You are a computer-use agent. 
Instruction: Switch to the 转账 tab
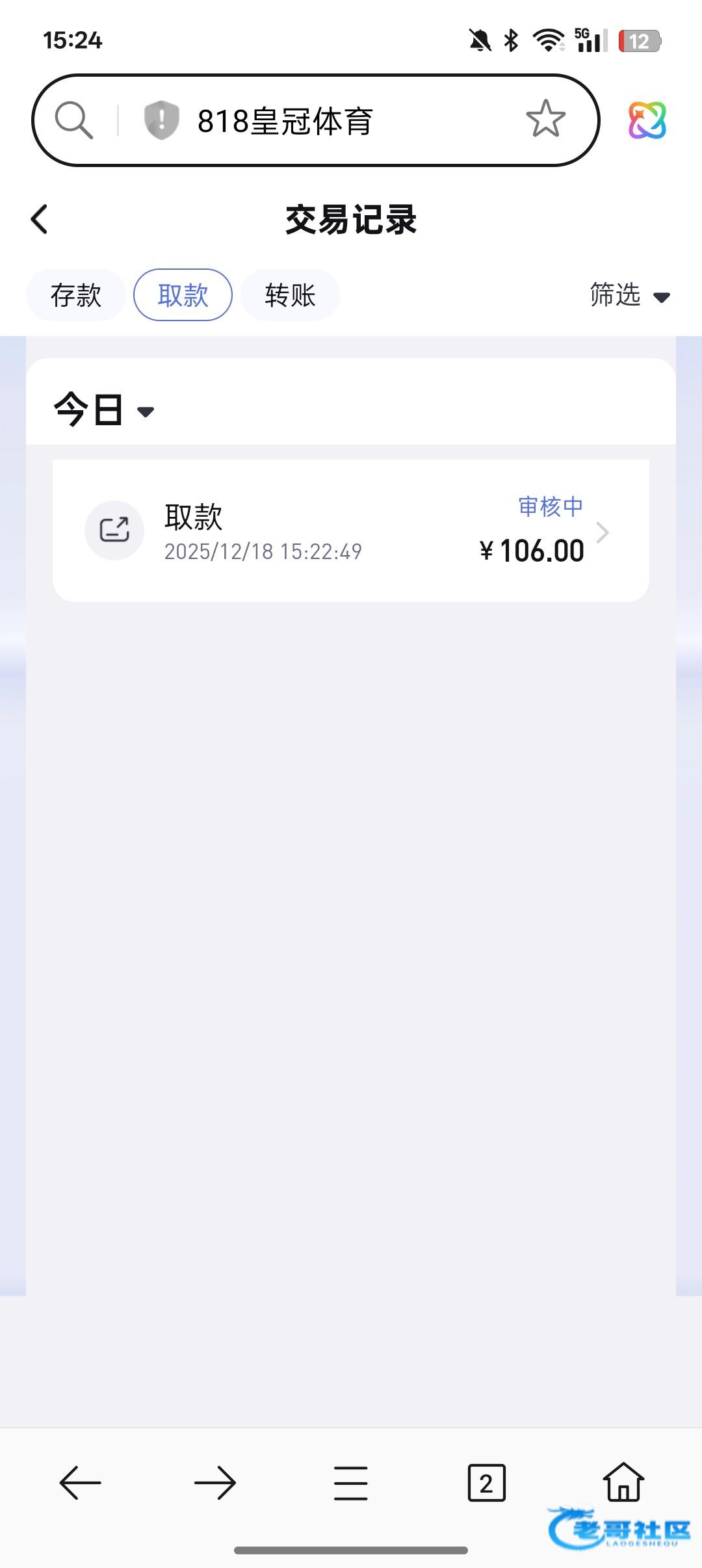[x=290, y=295]
